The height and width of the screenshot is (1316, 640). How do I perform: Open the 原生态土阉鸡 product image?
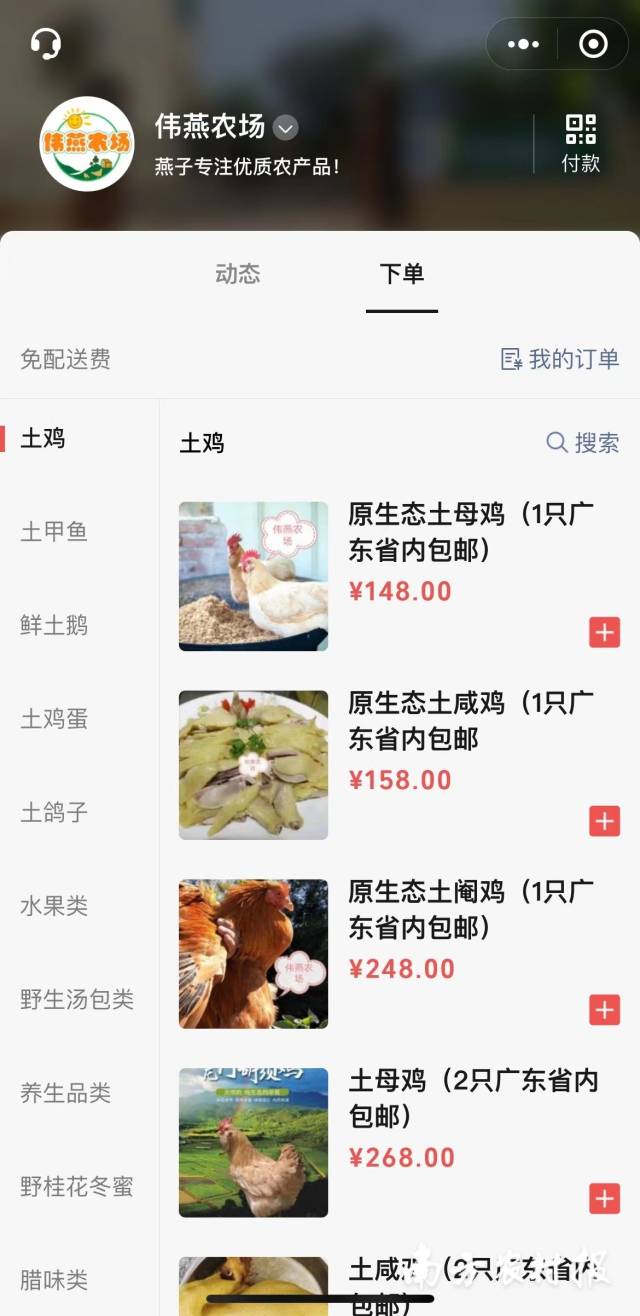pos(253,954)
